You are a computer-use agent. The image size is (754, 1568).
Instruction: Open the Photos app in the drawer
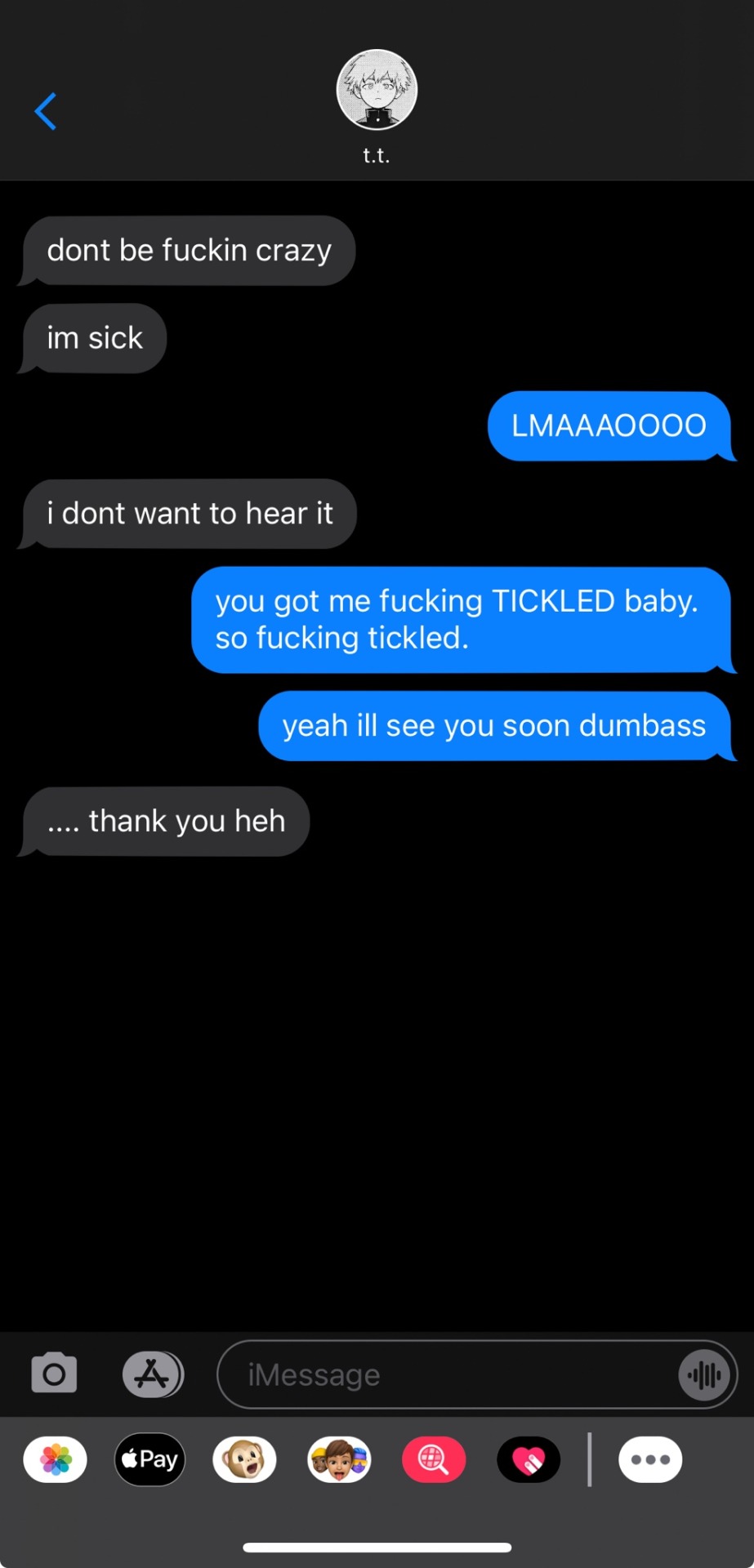pyautogui.click(x=56, y=1459)
